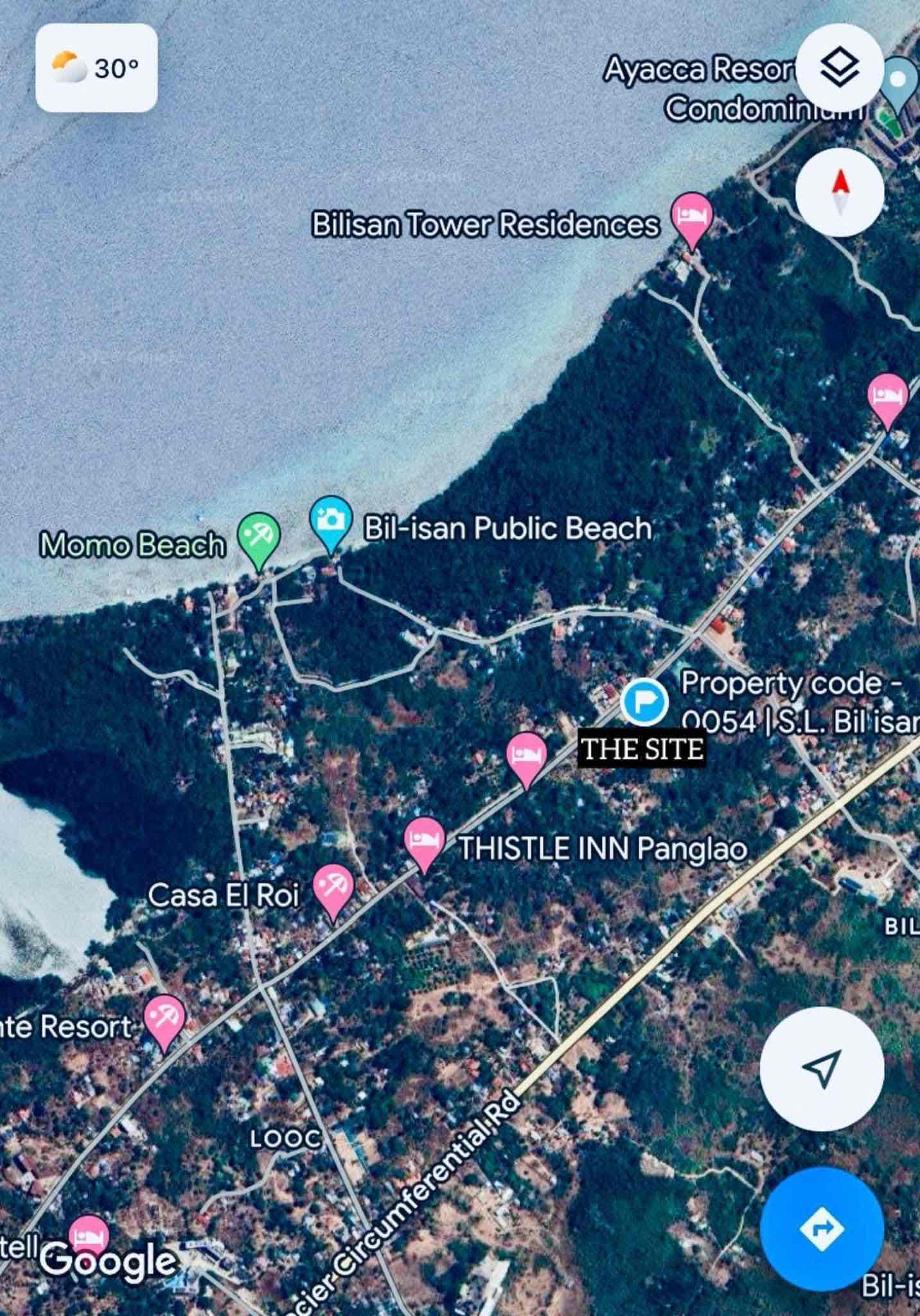This screenshot has height=1316, width=920.
Task: Open the Ayacca Resort Condominium marker
Action: click(x=899, y=82)
